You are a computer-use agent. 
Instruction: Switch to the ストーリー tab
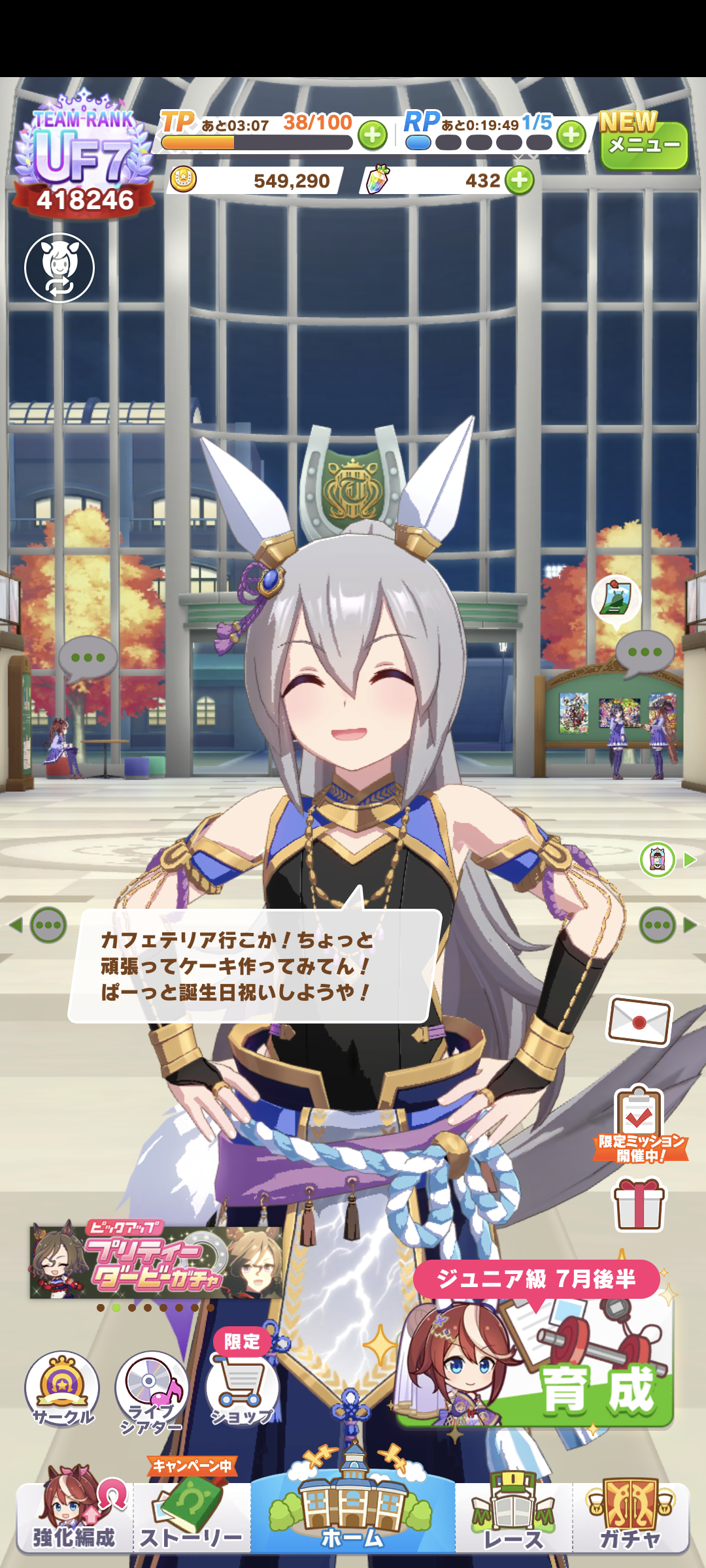[x=192, y=1516]
